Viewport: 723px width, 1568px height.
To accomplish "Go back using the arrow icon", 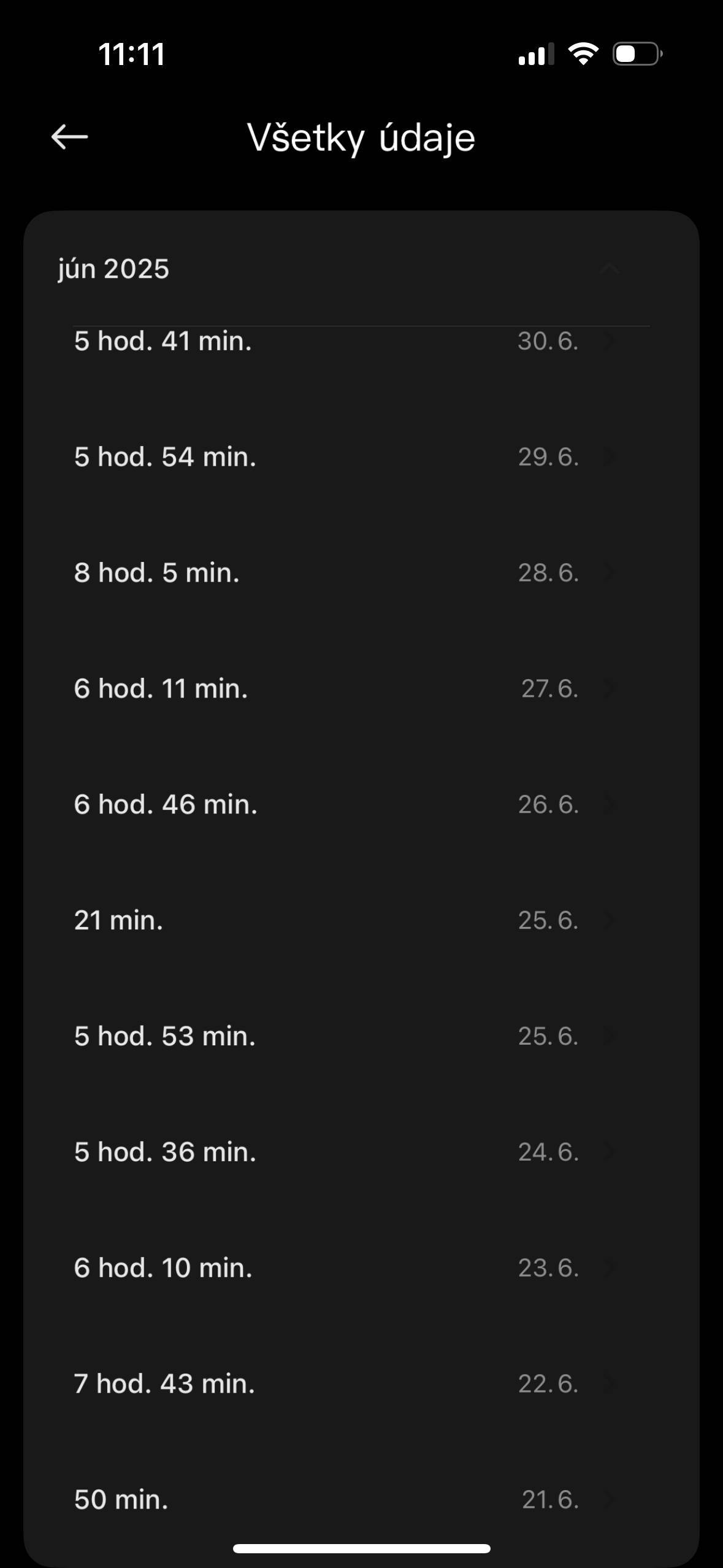I will (69, 136).
